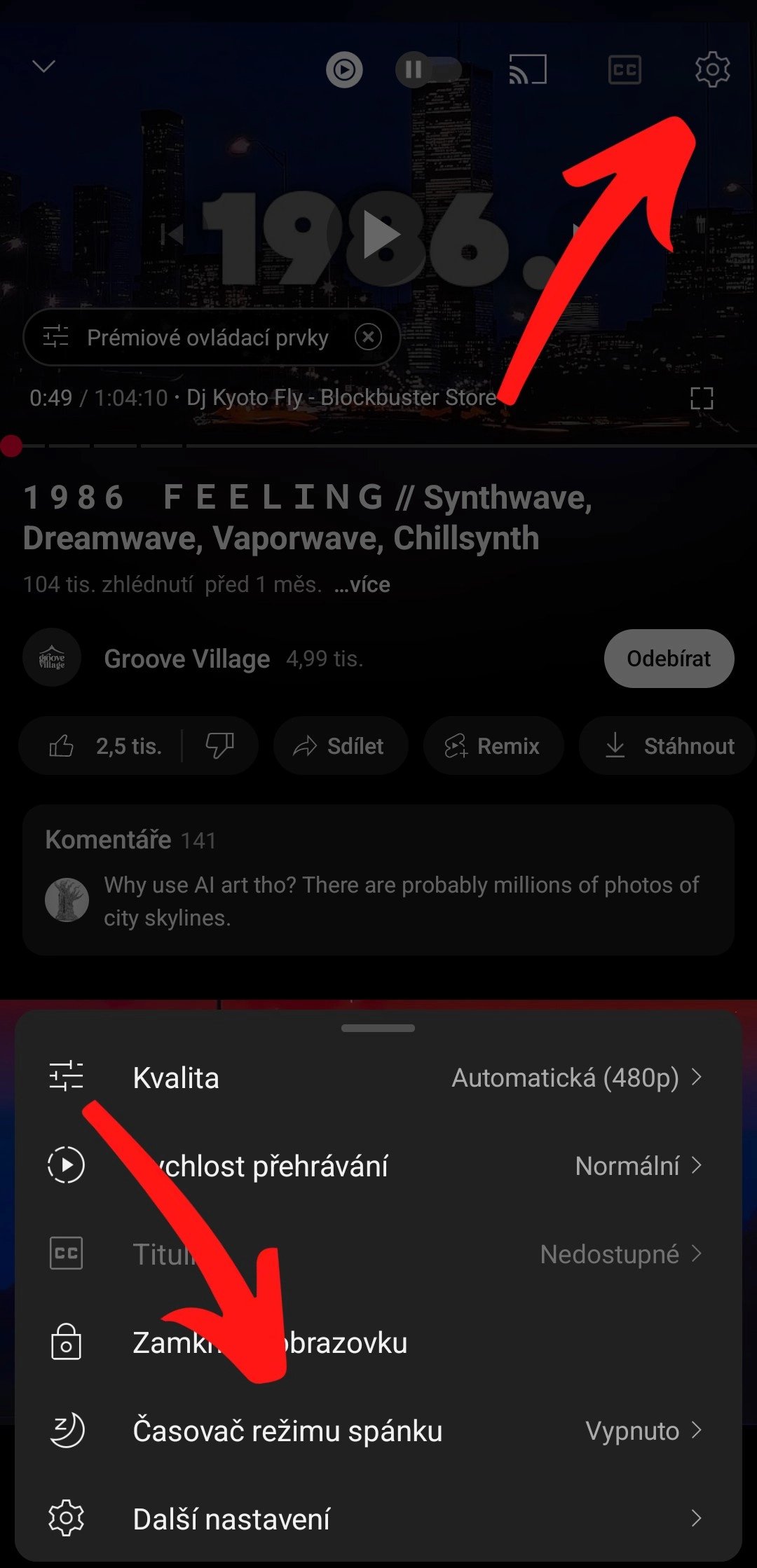Dismiss the Prémiové ovládací prvky chip
The height and width of the screenshot is (1568, 757).
pyautogui.click(x=368, y=337)
